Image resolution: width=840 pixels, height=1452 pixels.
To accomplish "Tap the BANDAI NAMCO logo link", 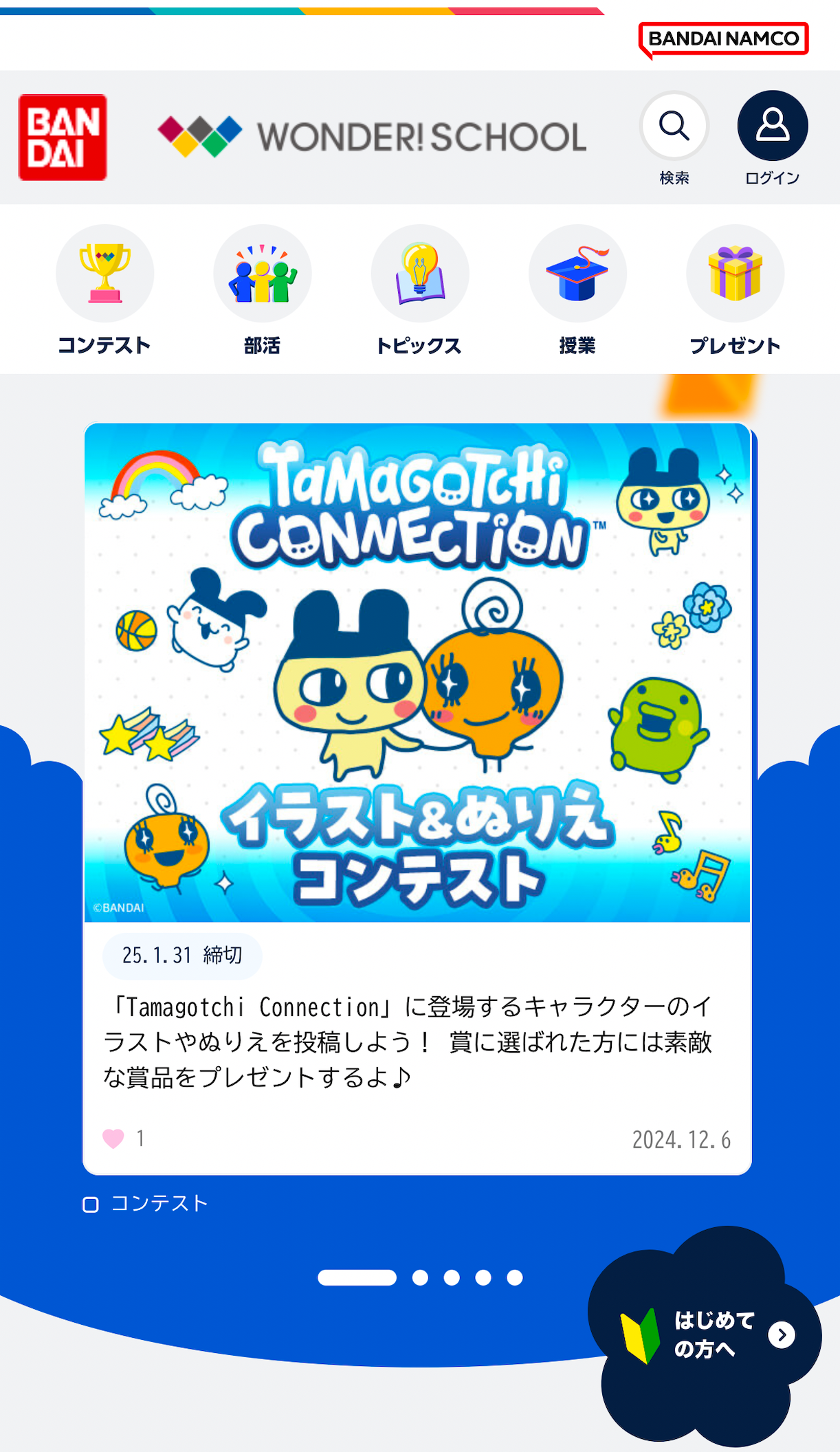I will [723, 39].
